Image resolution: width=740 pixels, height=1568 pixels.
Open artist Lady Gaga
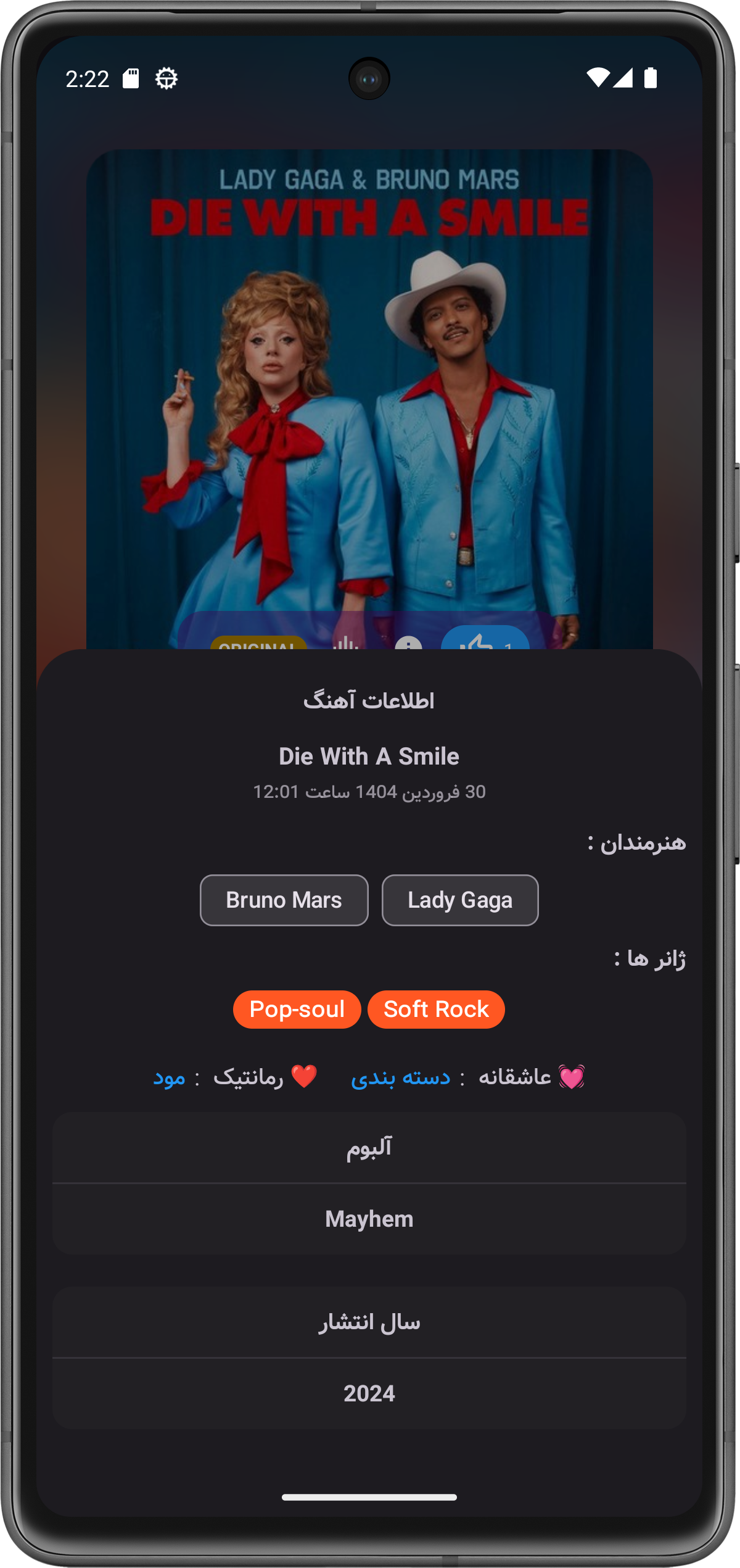[460, 900]
